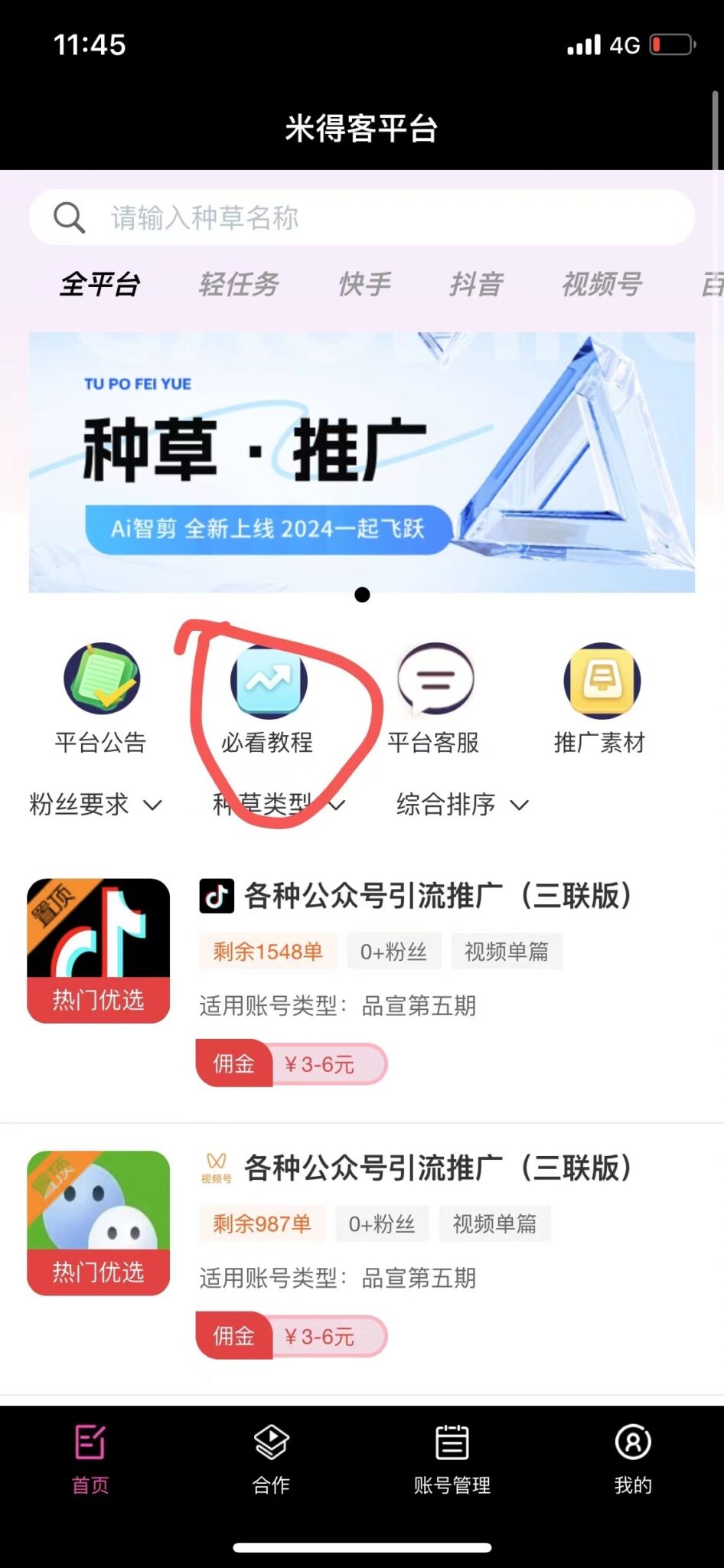The image size is (724, 1568).
Task: Open the 种草类型 type dropdown
Action: (278, 805)
